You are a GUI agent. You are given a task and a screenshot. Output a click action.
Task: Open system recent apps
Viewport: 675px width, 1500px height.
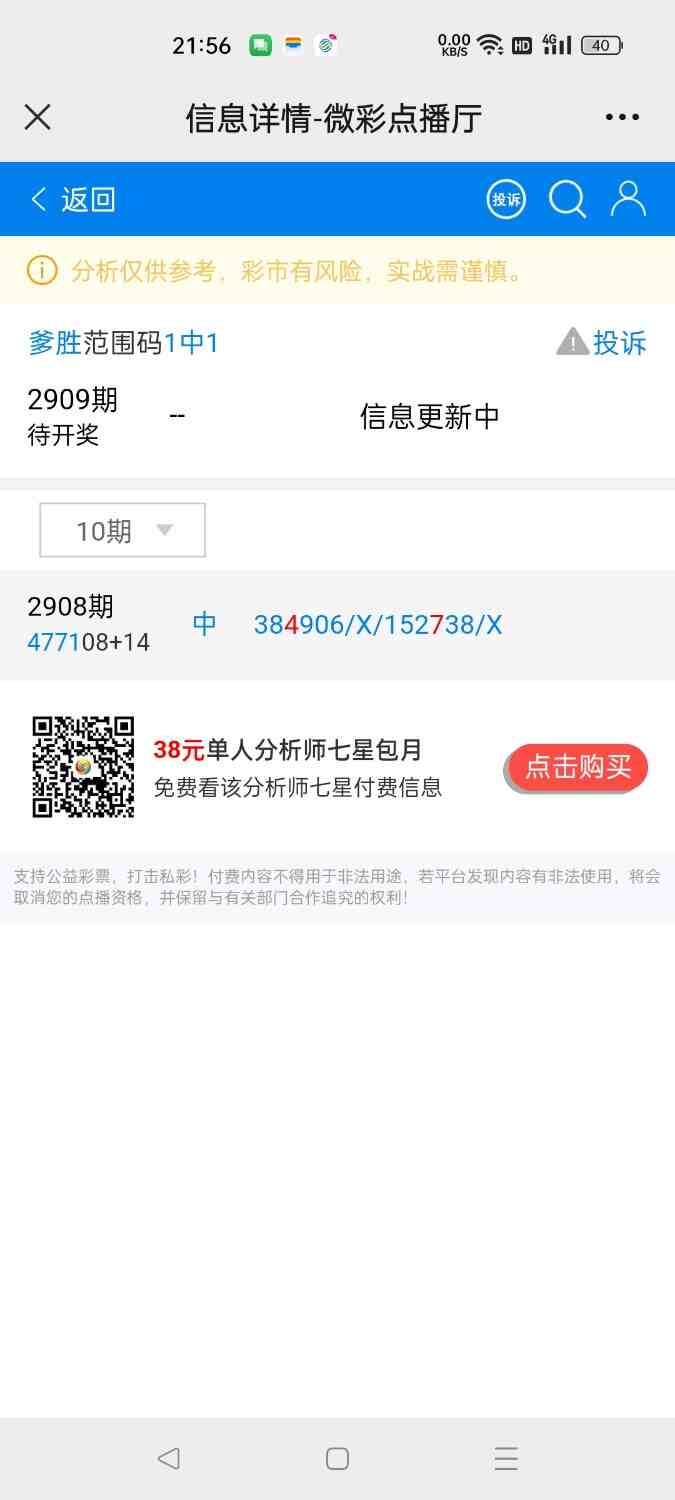[x=506, y=1458]
